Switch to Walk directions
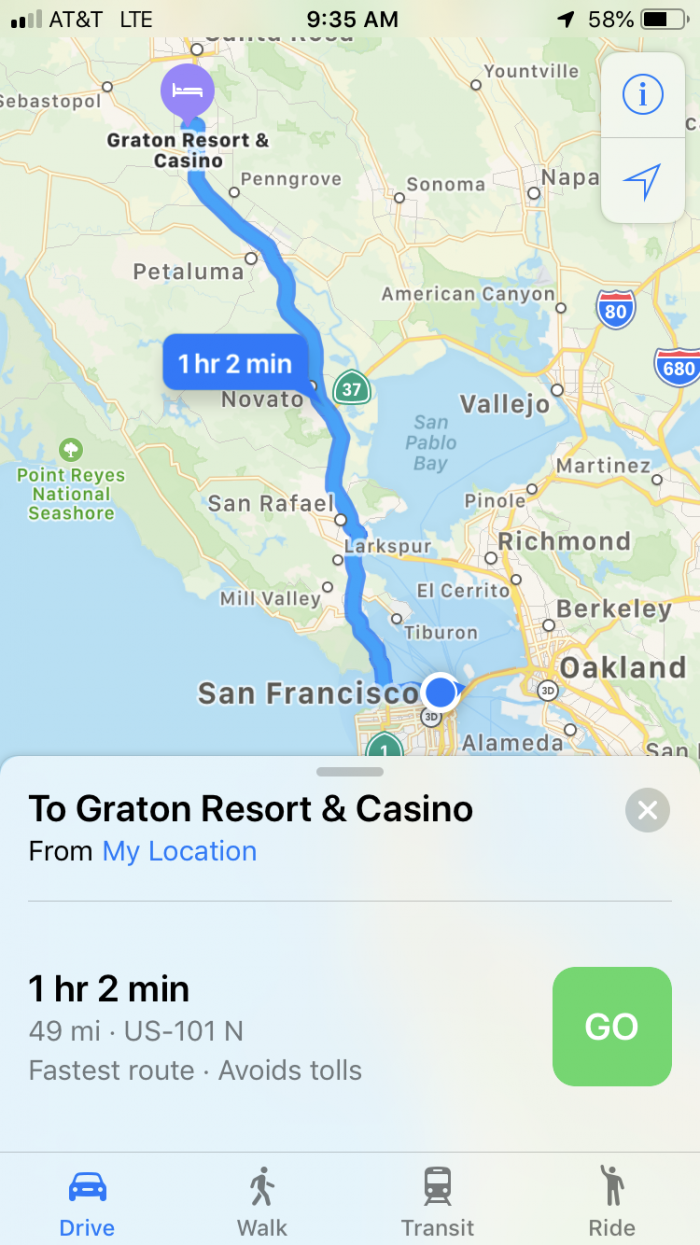Image resolution: width=700 pixels, height=1245 pixels. tap(262, 1201)
